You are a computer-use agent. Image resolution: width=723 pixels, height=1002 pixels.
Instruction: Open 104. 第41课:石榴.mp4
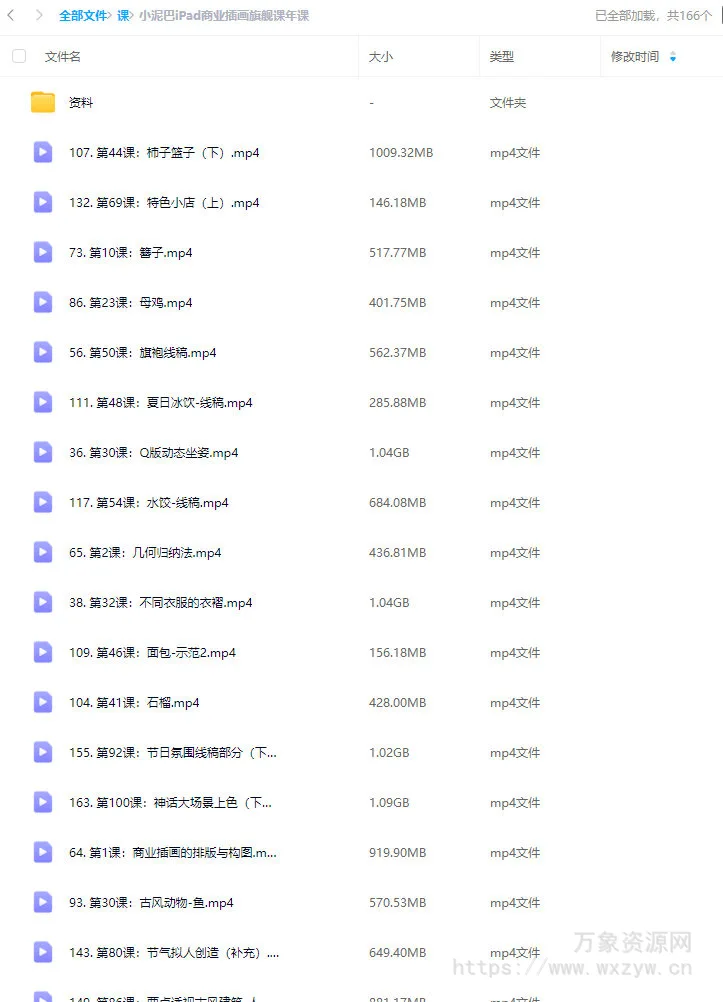[134, 703]
